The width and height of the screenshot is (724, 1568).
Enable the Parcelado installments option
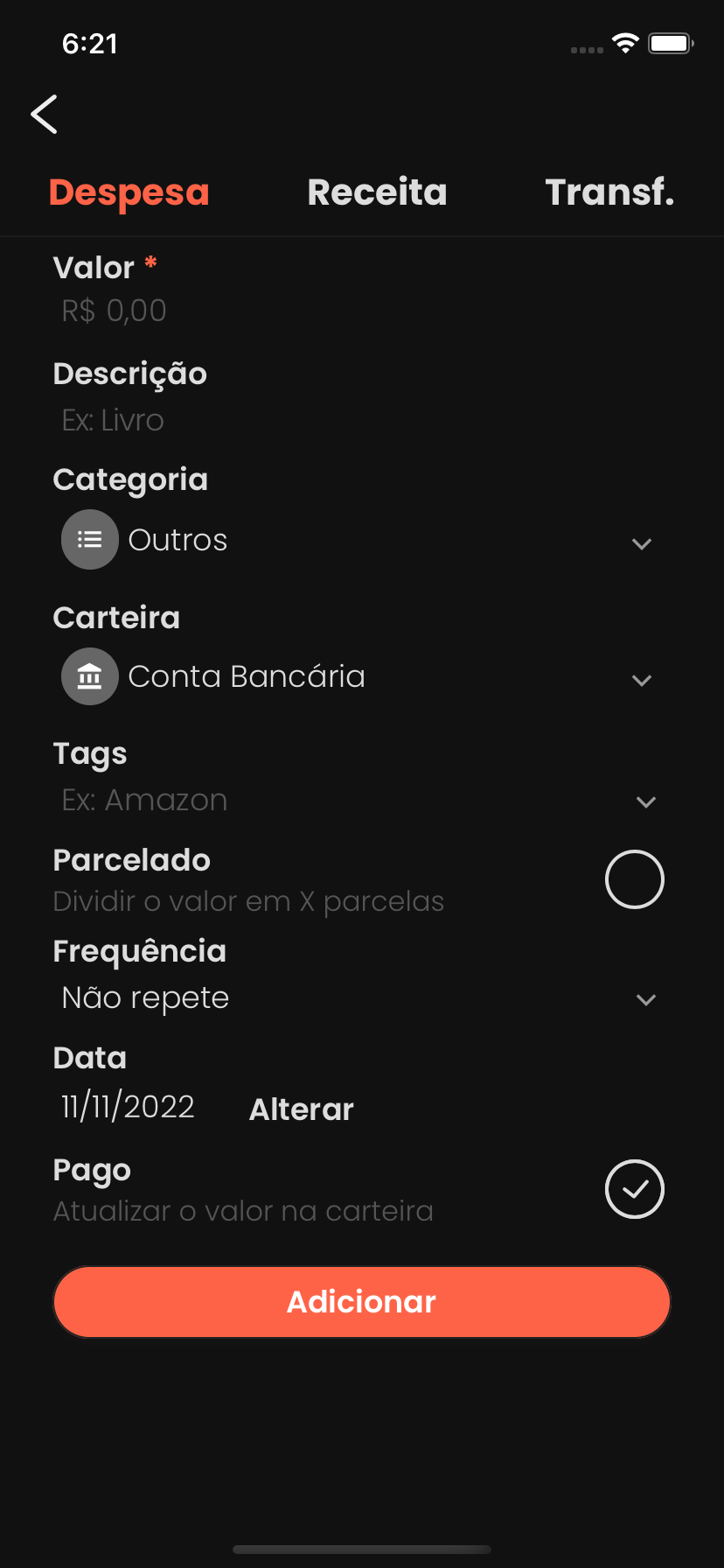pyautogui.click(x=634, y=879)
